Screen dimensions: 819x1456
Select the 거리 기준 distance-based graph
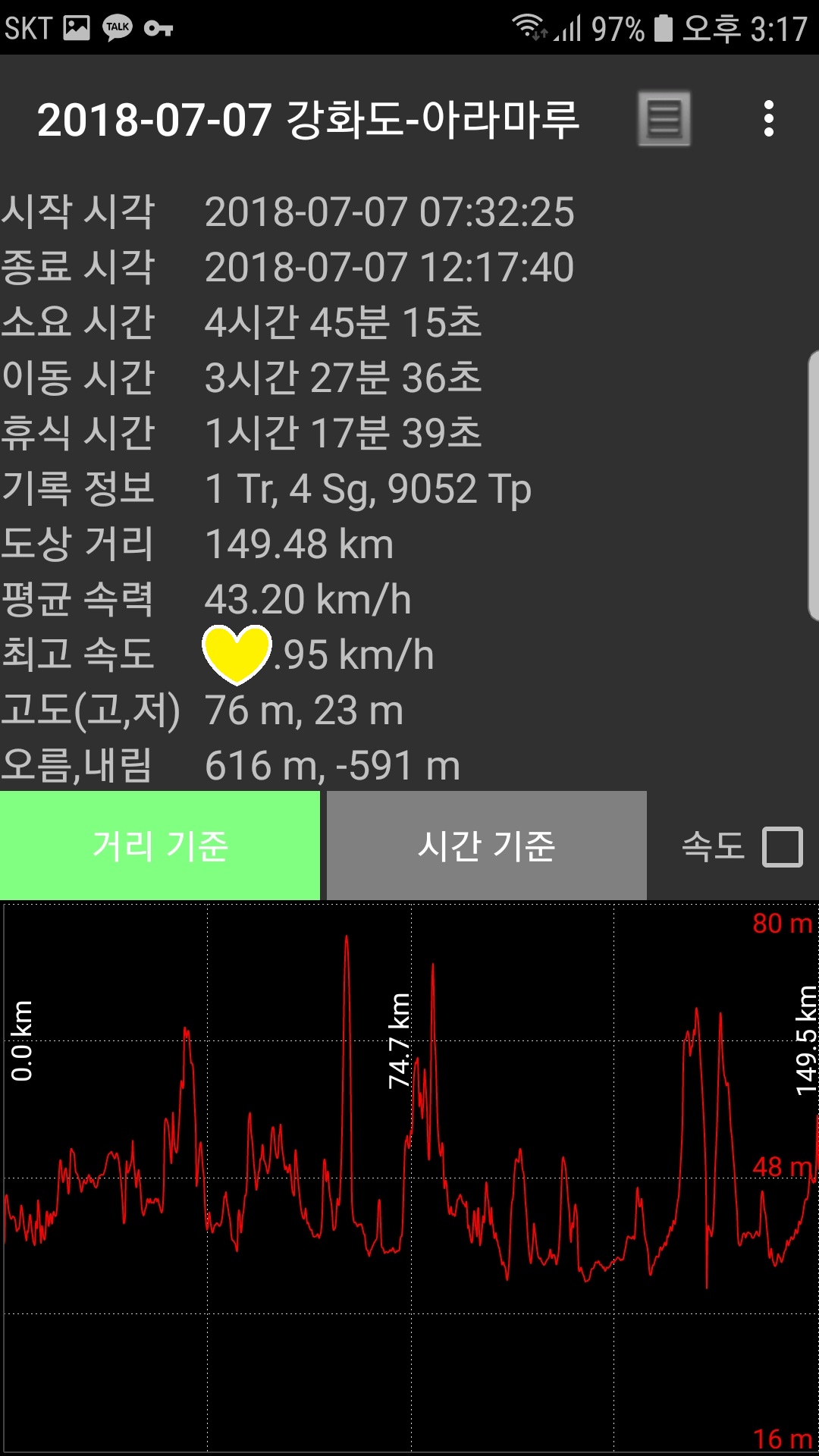pos(160,846)
